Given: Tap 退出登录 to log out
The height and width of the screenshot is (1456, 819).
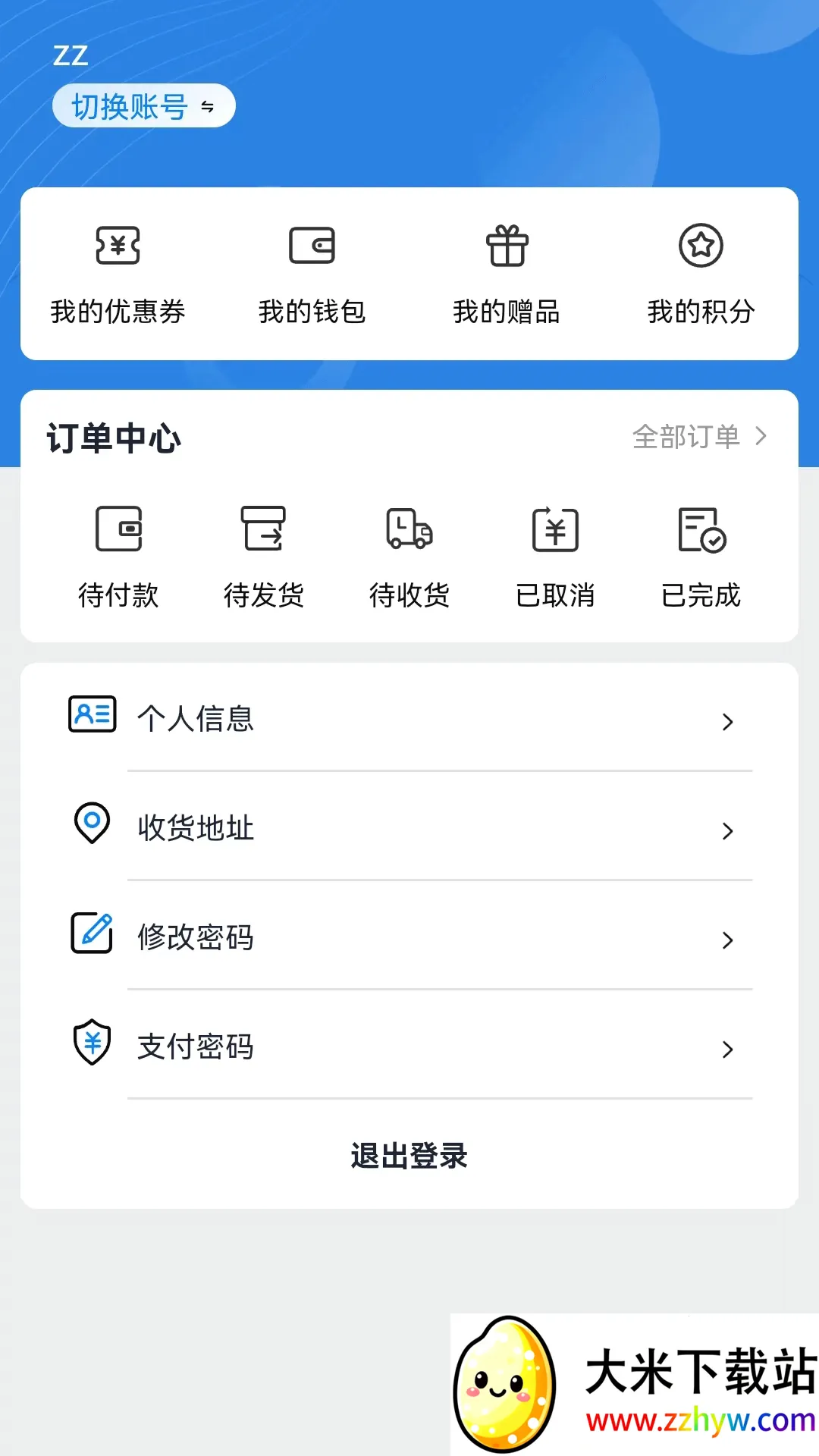Looking at the screenshot, I should tap(409, 1156).
